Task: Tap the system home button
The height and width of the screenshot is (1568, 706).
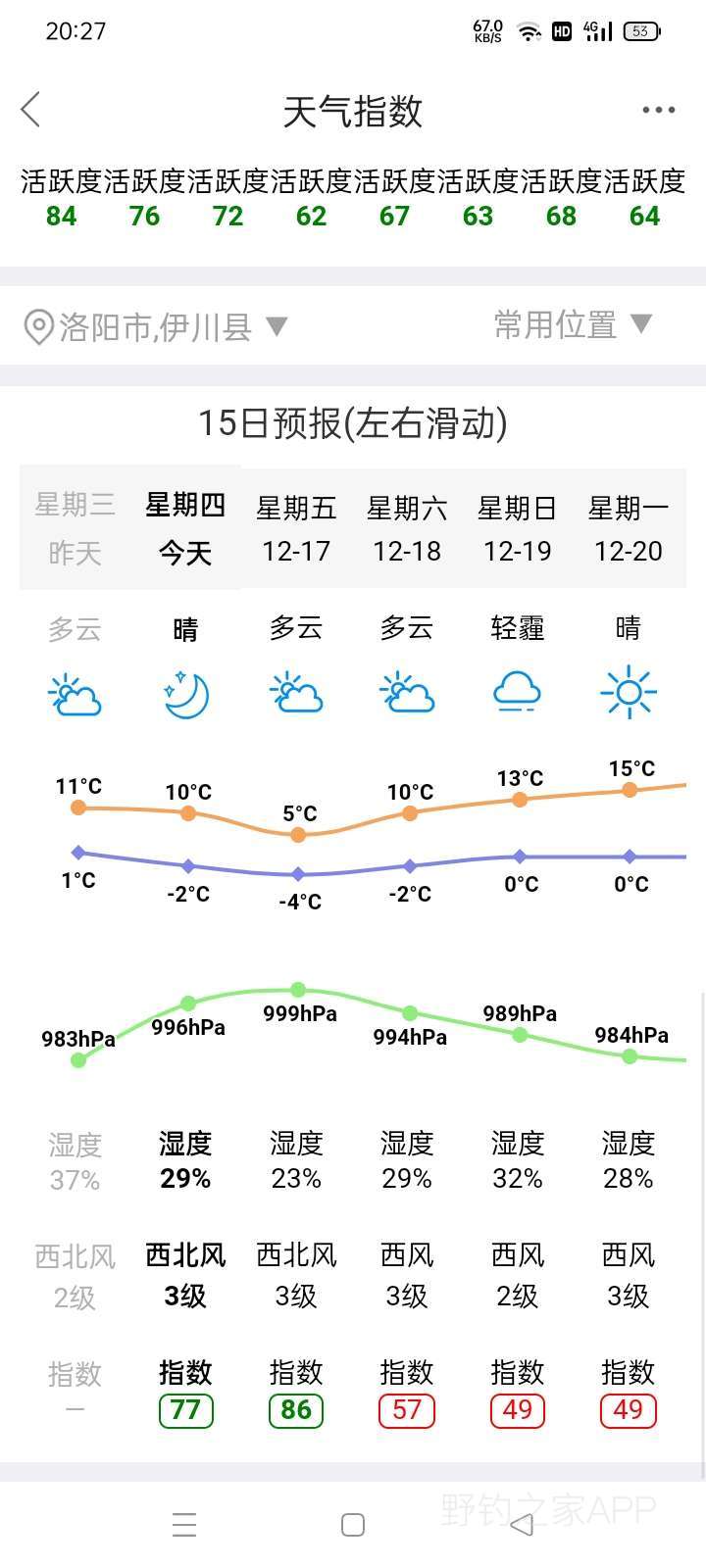Action: click(x=353, y=1525)
